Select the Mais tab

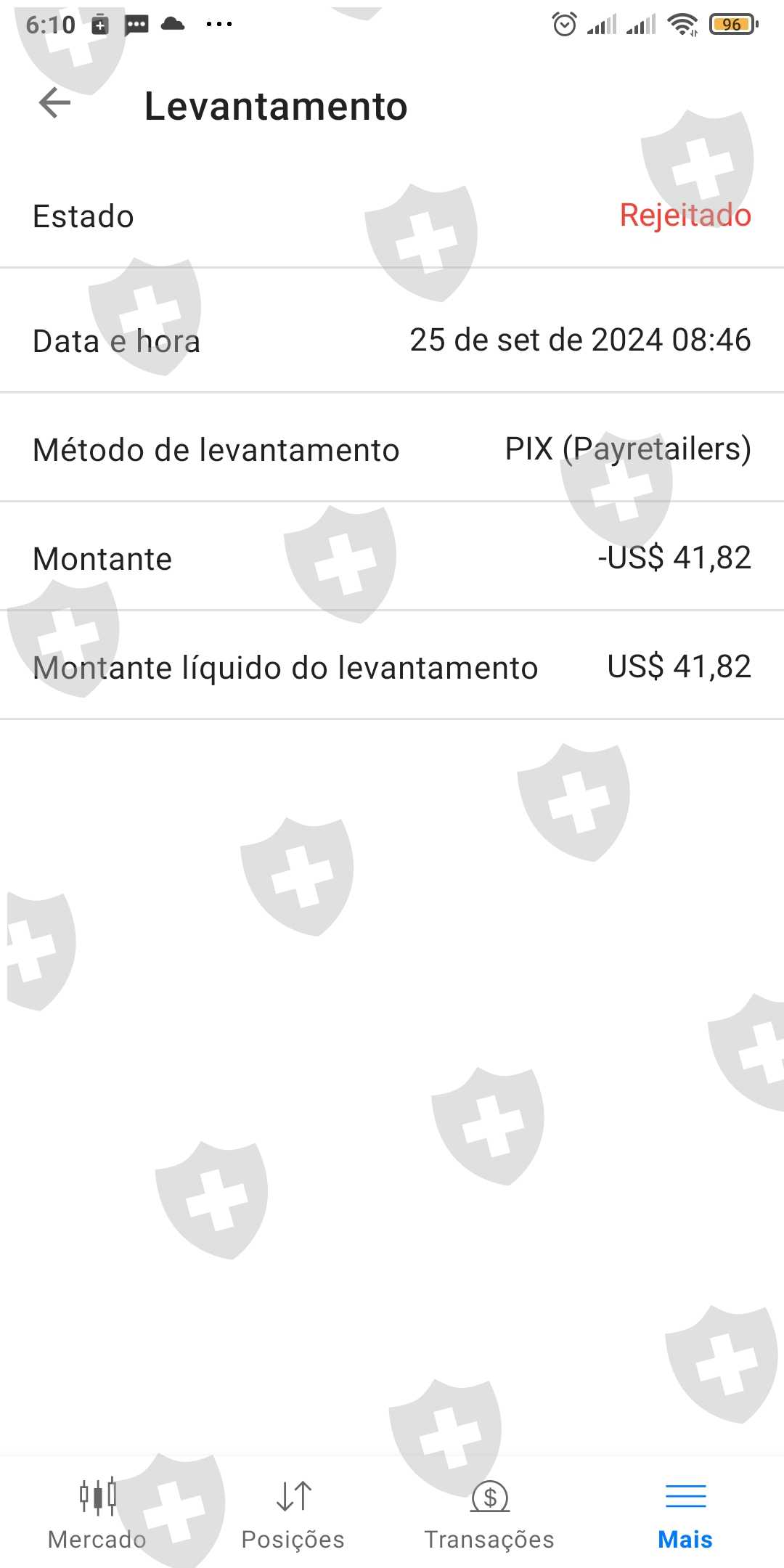tap(685, 1514)
